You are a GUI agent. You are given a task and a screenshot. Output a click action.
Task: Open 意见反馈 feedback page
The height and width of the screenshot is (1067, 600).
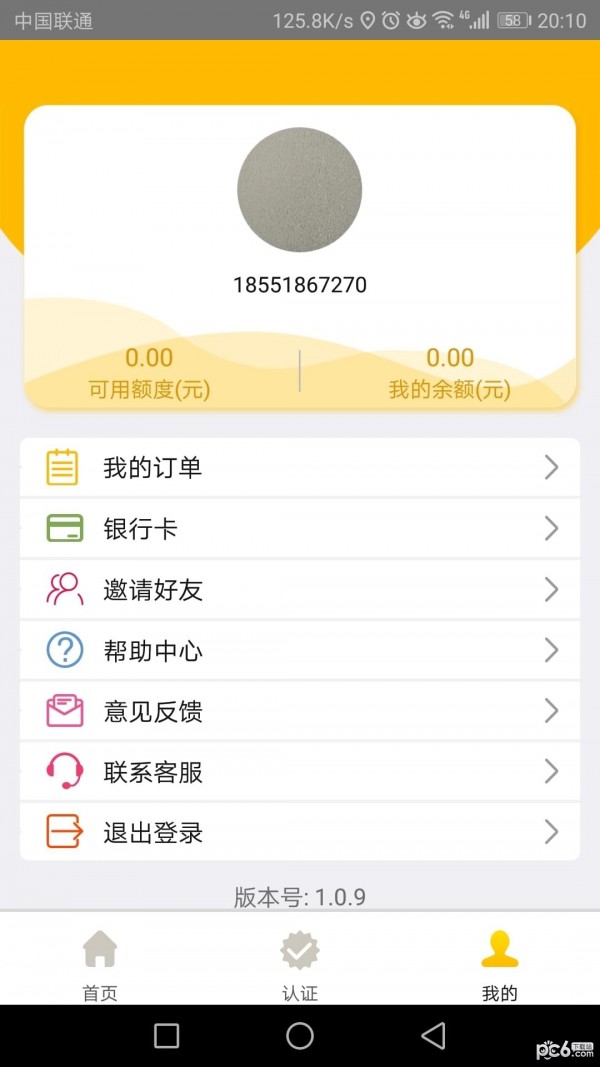[x=300, y=711]
